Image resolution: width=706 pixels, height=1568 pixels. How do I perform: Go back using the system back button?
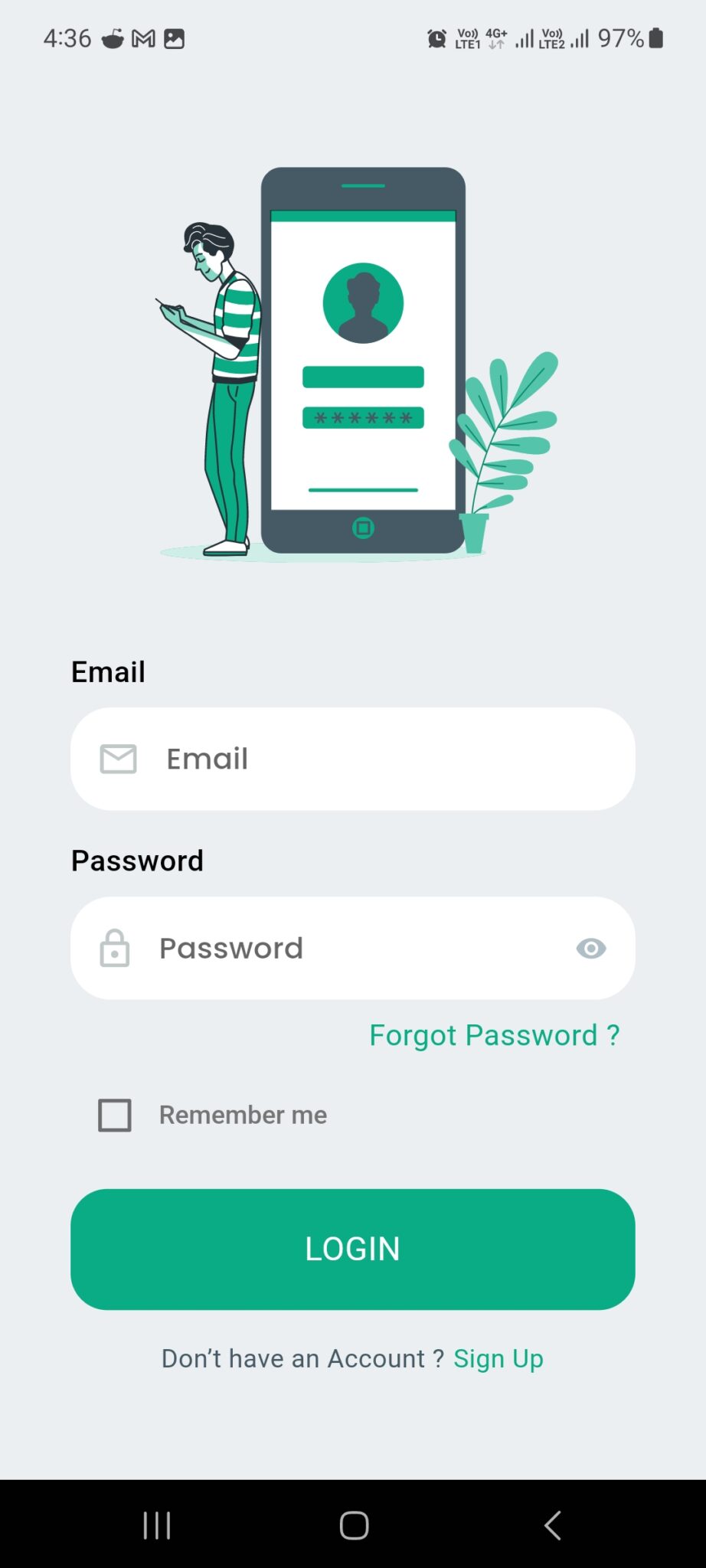pos(552,1525)
